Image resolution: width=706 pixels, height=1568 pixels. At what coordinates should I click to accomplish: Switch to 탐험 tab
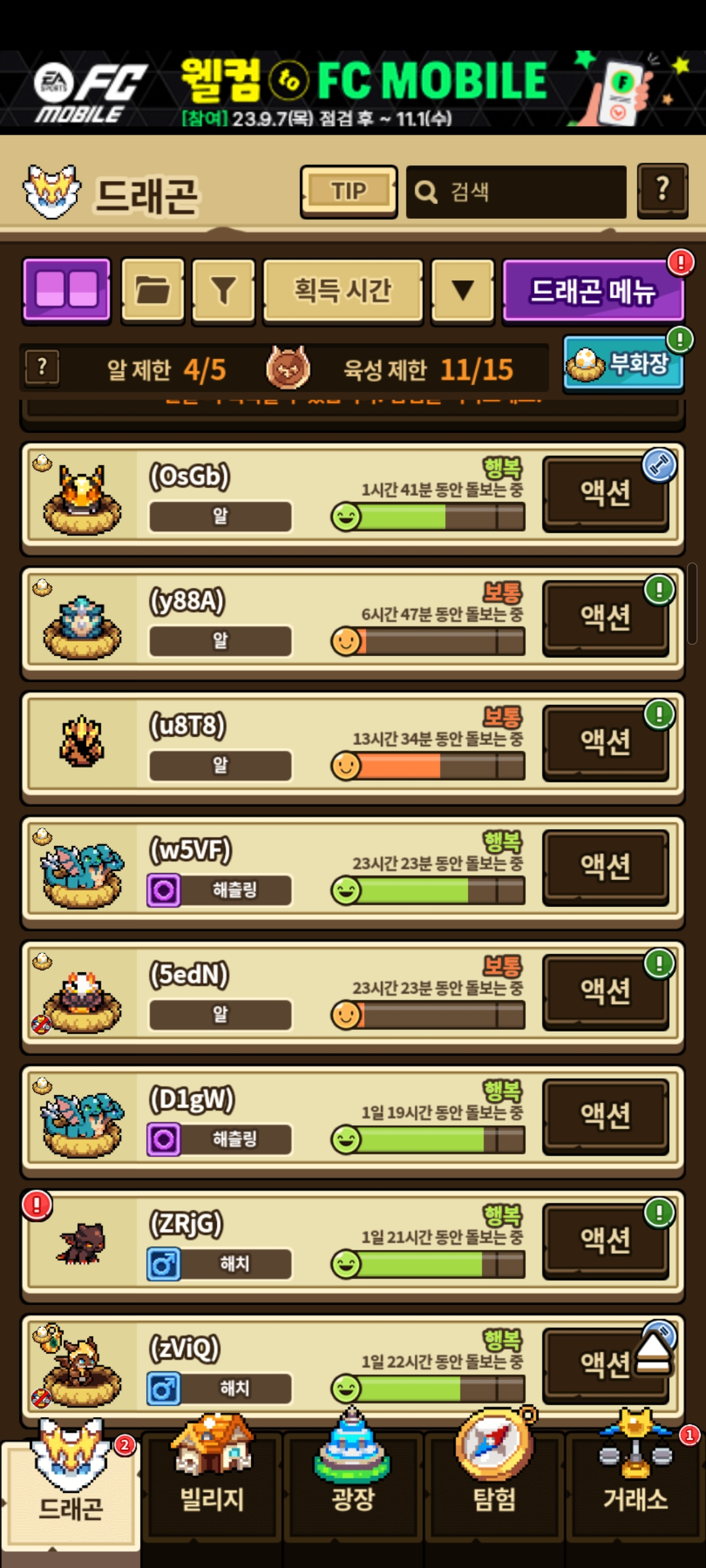pos(495,1483)
